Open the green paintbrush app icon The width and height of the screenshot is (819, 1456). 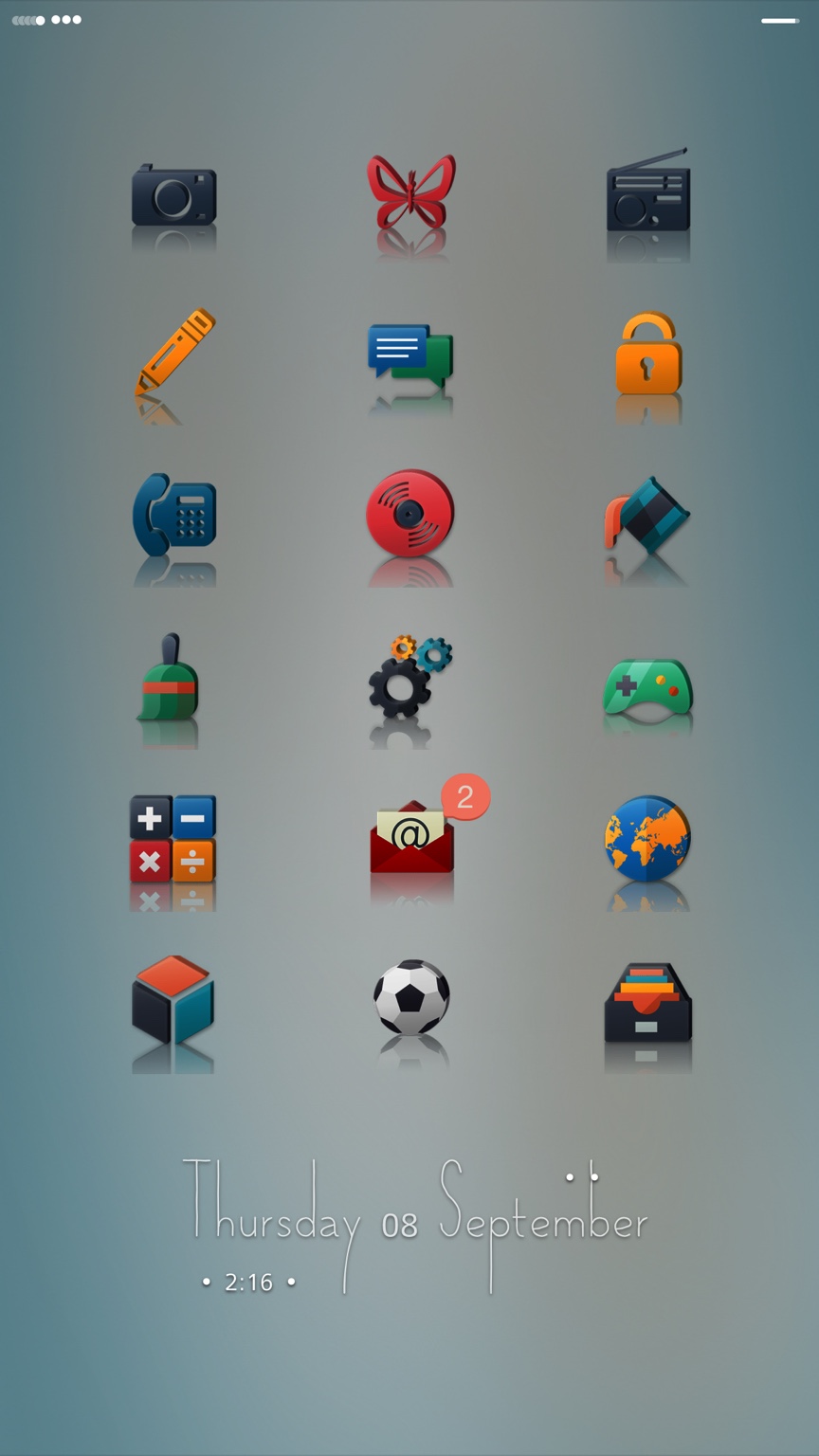tap(171, 678)
